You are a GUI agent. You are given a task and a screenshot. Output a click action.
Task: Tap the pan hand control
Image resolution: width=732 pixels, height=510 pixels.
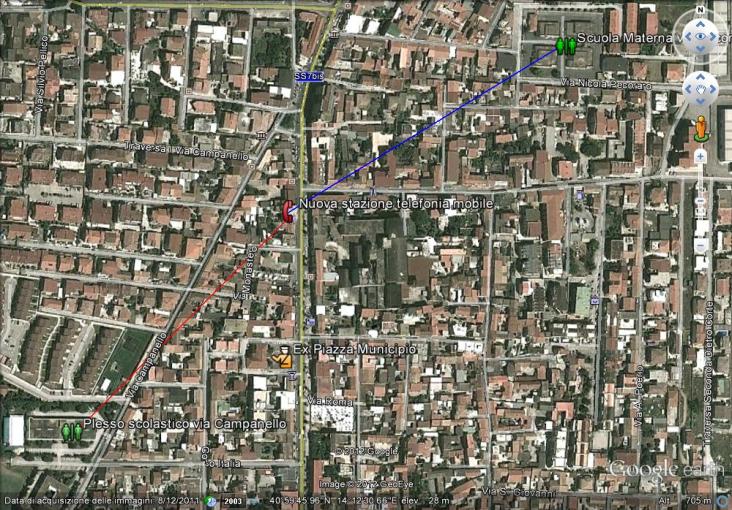700,90
